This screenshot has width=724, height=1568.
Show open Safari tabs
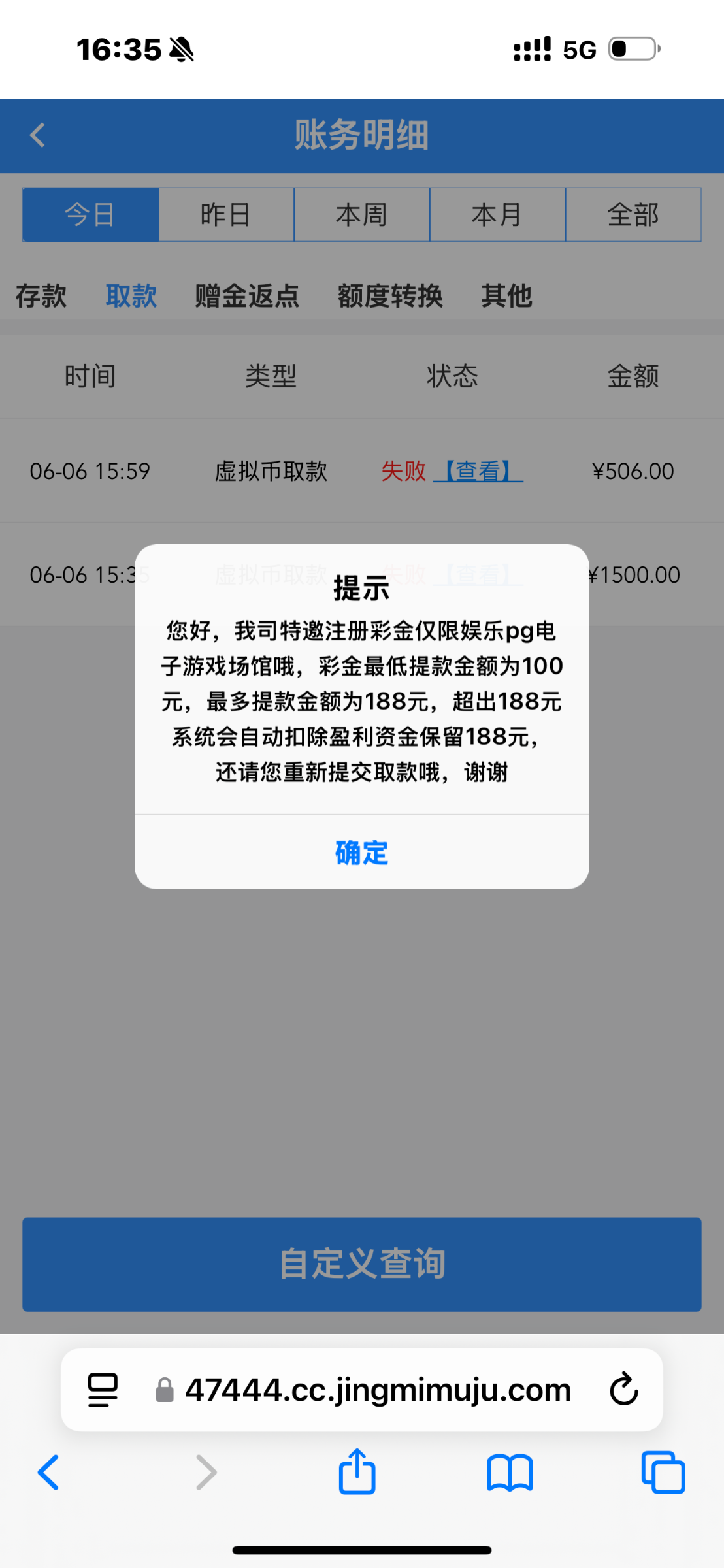coord(663,1473)
